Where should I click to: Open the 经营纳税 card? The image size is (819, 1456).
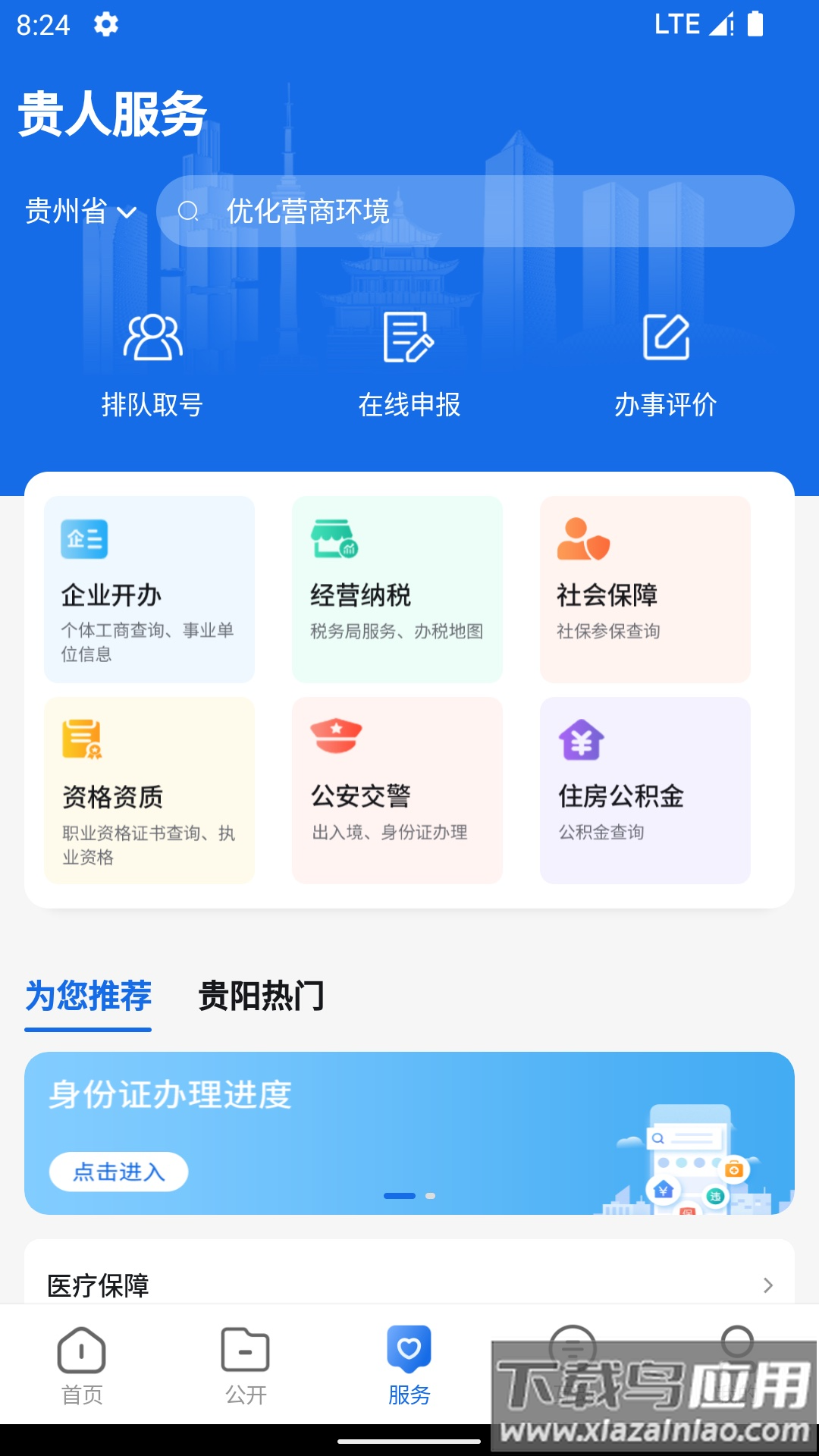point(397,589)
